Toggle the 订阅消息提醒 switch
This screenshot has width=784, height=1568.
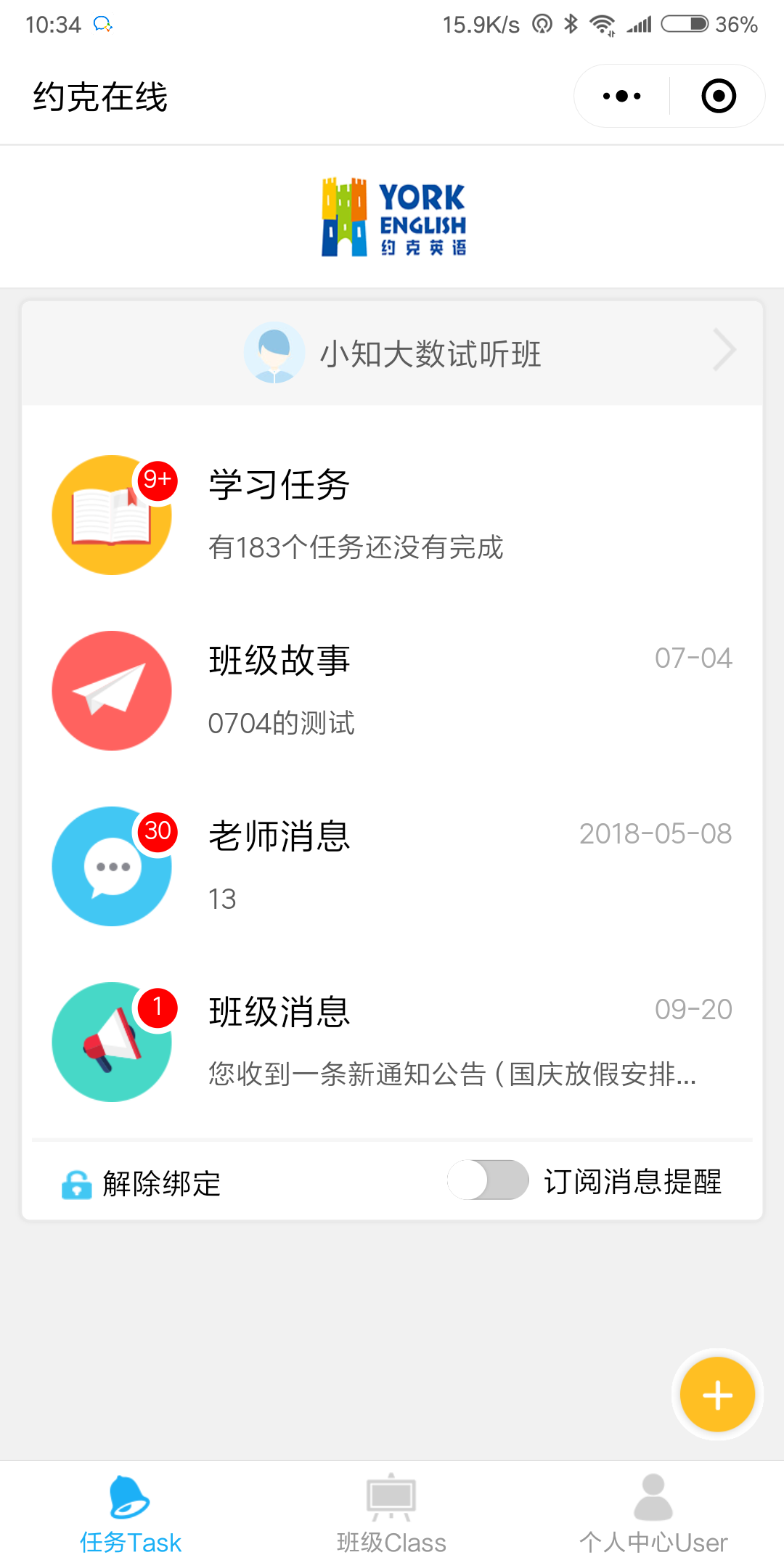point(488,1180)
